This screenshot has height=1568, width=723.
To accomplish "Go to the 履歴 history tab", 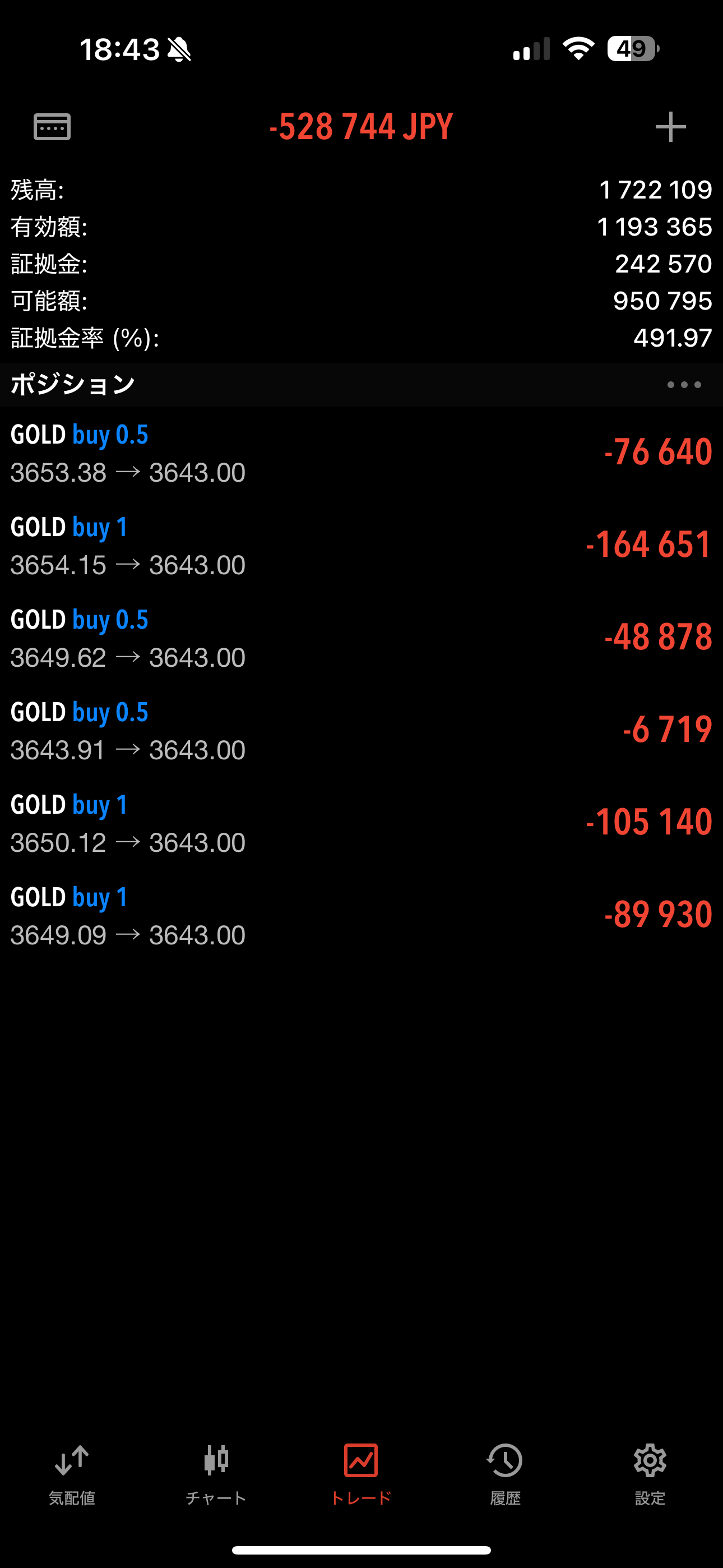I will tap(505, 1474).
